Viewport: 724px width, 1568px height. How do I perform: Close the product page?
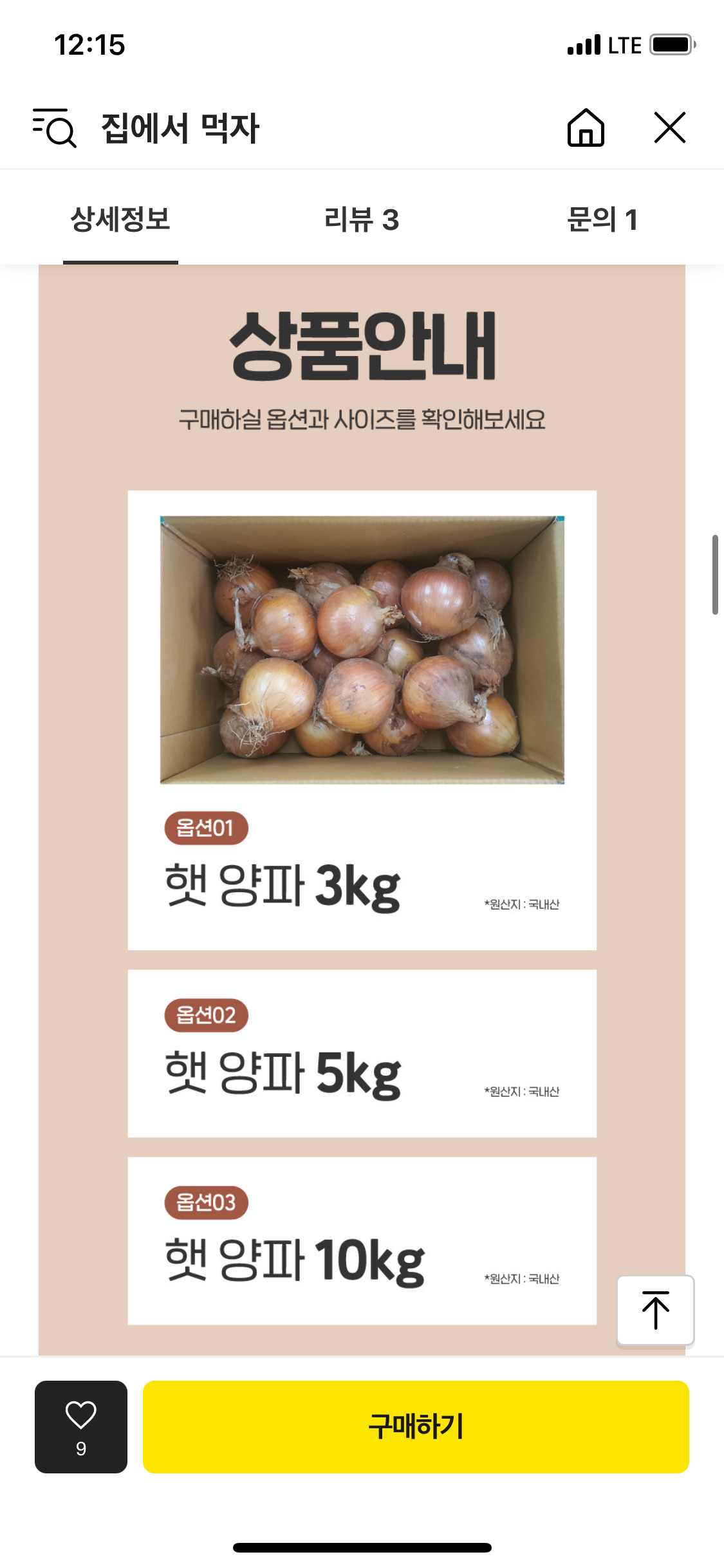(x=669, y=127)
